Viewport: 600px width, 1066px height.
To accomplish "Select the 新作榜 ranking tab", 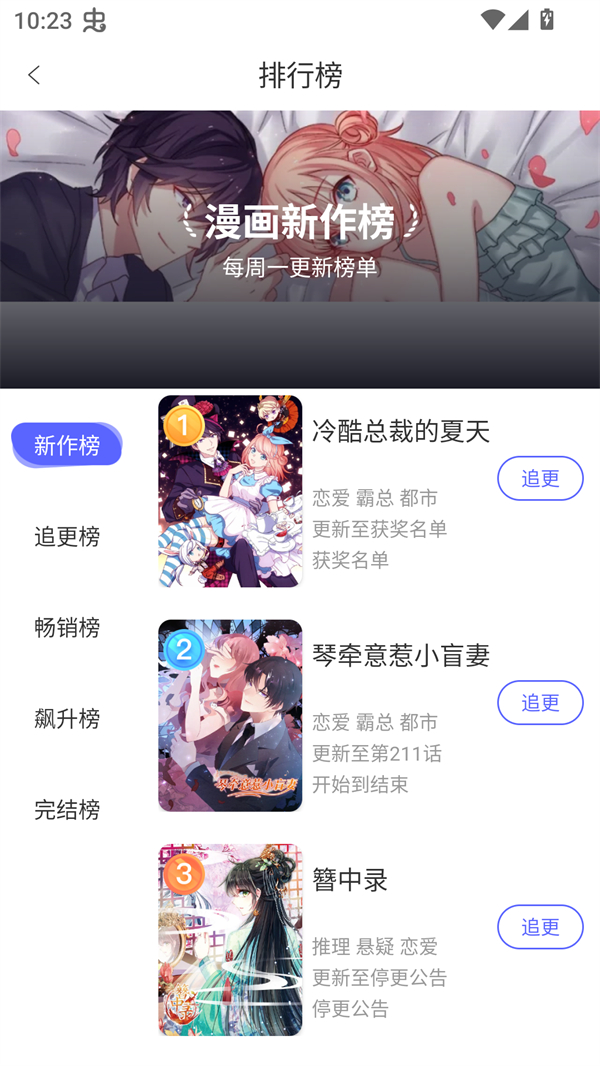I will pos(67,445).
